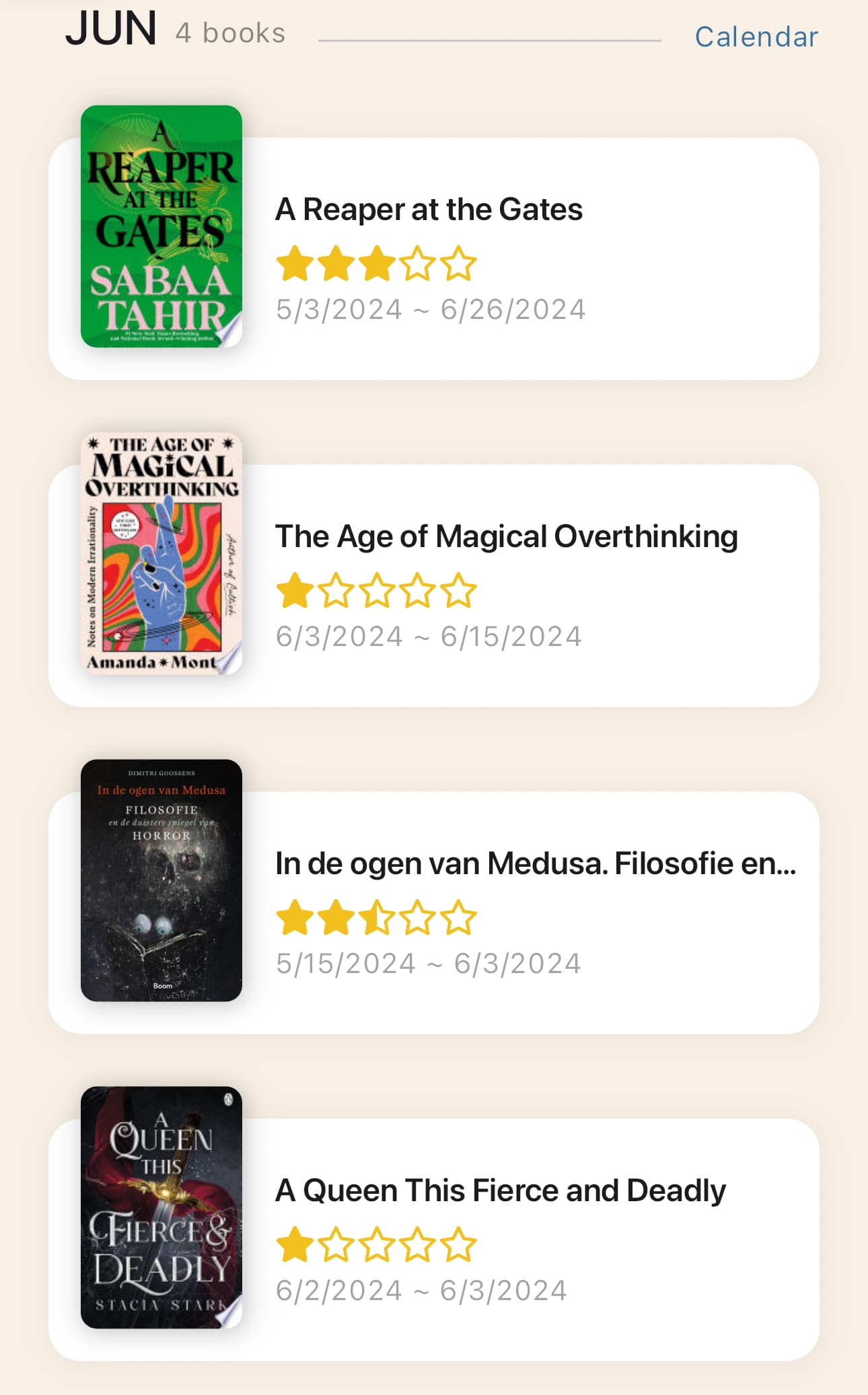Screen dimensions: 868x1395
Task: Open A Queen This Fierce and Deadly card
Action: (434, 1240)
